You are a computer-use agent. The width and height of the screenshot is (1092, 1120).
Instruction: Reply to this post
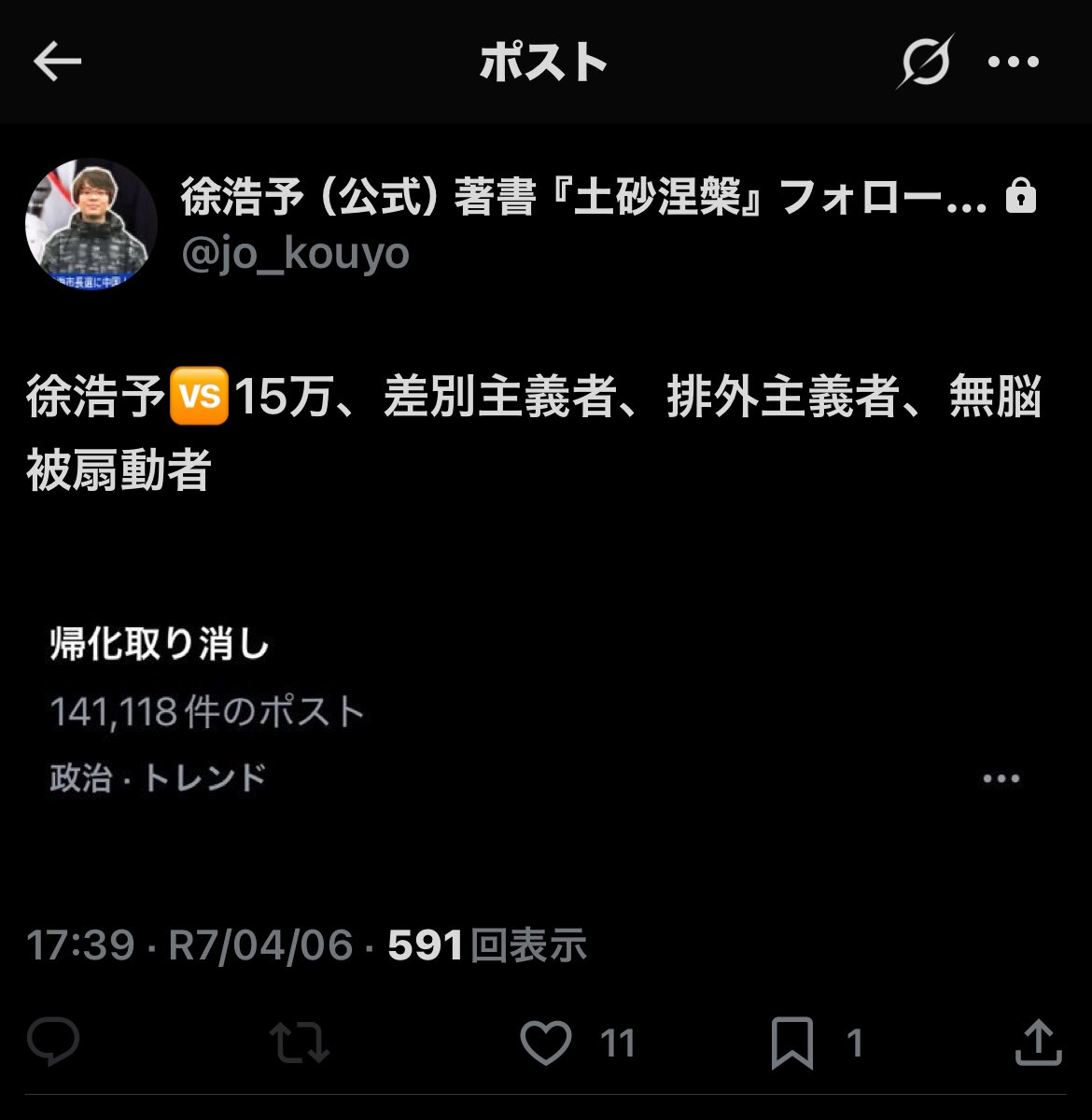point(53,1042)
